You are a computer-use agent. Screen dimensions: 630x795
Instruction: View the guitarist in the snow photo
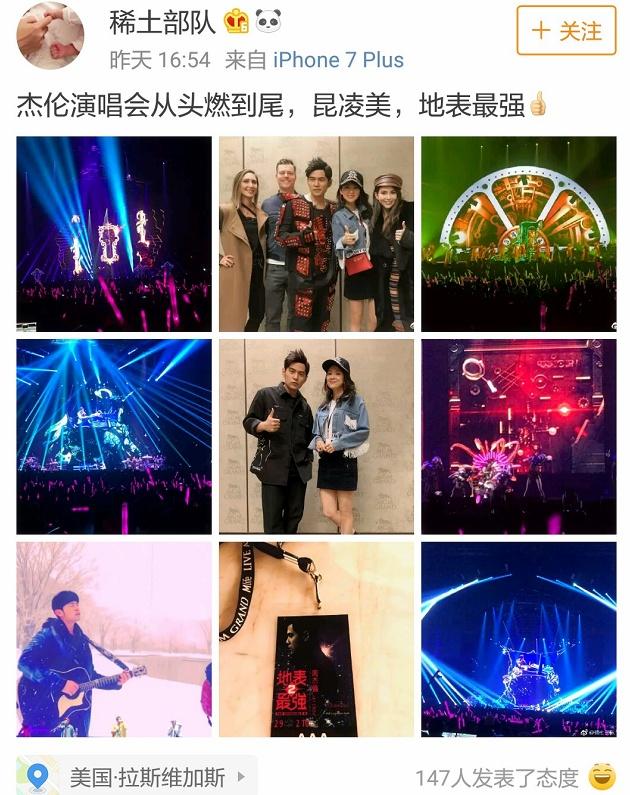[114, 639]
